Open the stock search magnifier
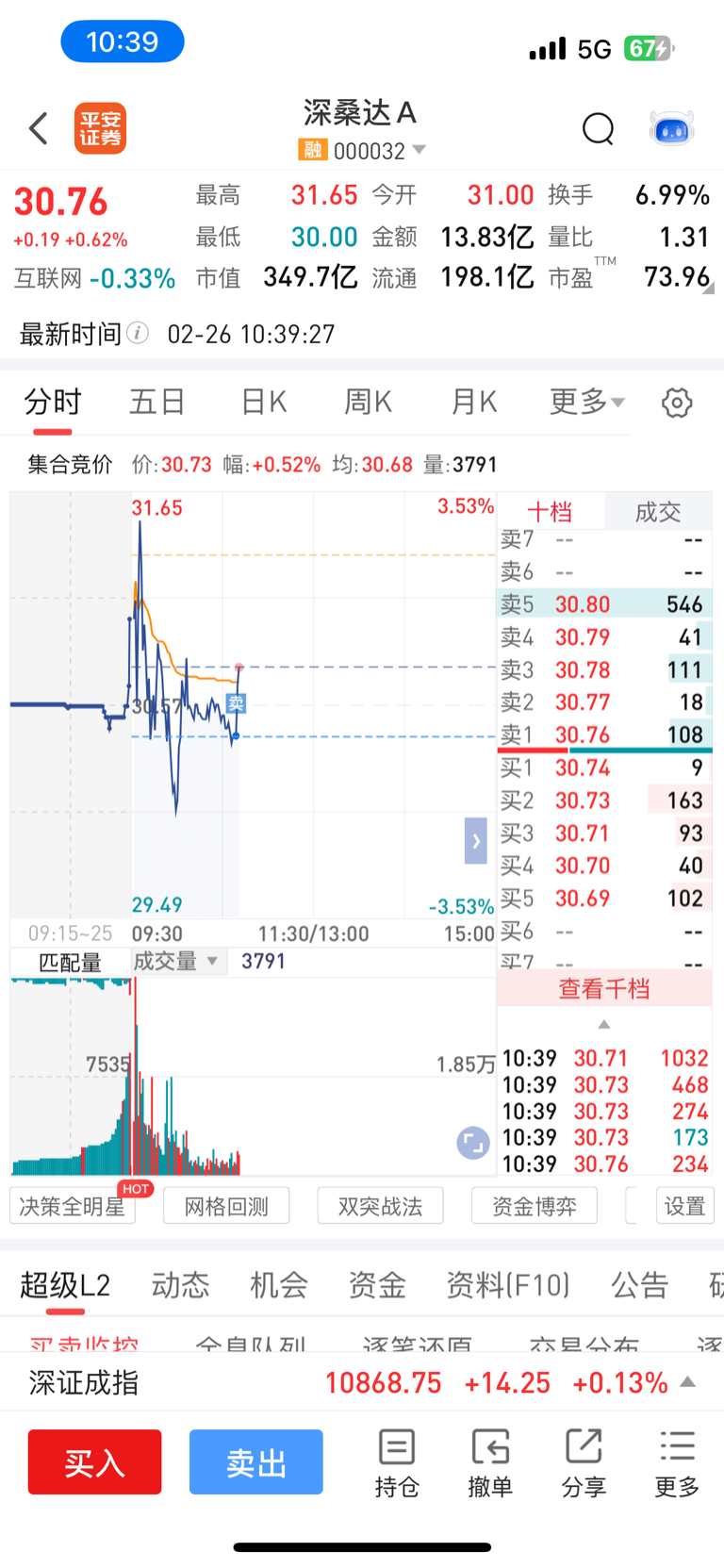This screenshot has width=724, height=1568. click(598, 128)
